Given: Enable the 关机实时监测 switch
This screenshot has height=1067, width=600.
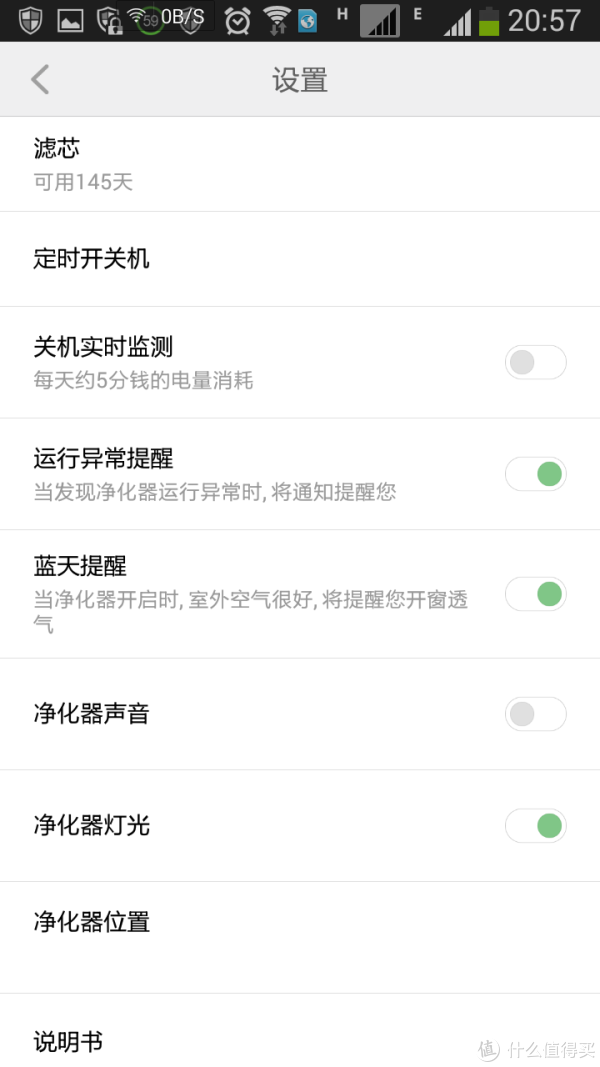Looking at the screenshot, I should pyautogui.click(x=535, y=362).
